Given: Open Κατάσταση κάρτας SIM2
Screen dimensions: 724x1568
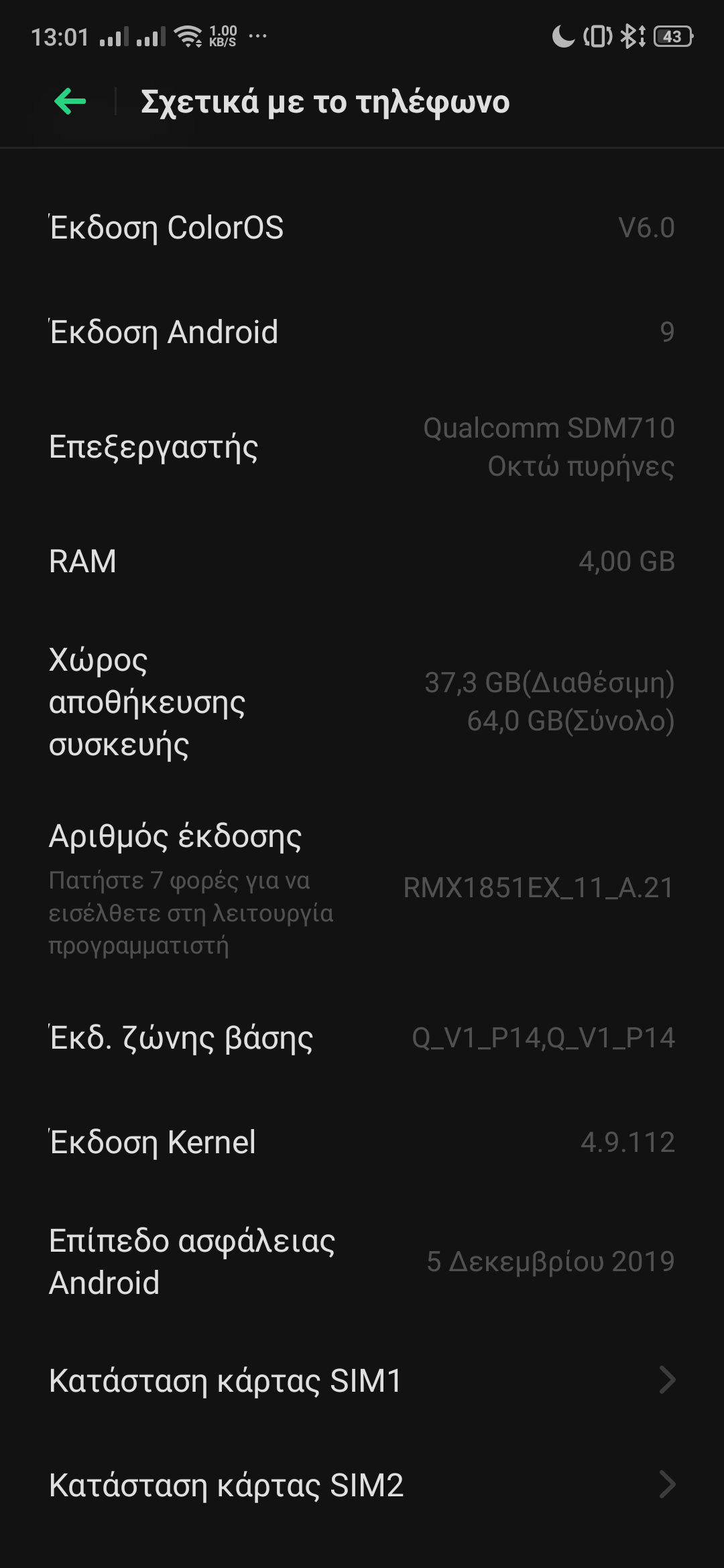Looking at the screenshot, I should (362, 1485).
